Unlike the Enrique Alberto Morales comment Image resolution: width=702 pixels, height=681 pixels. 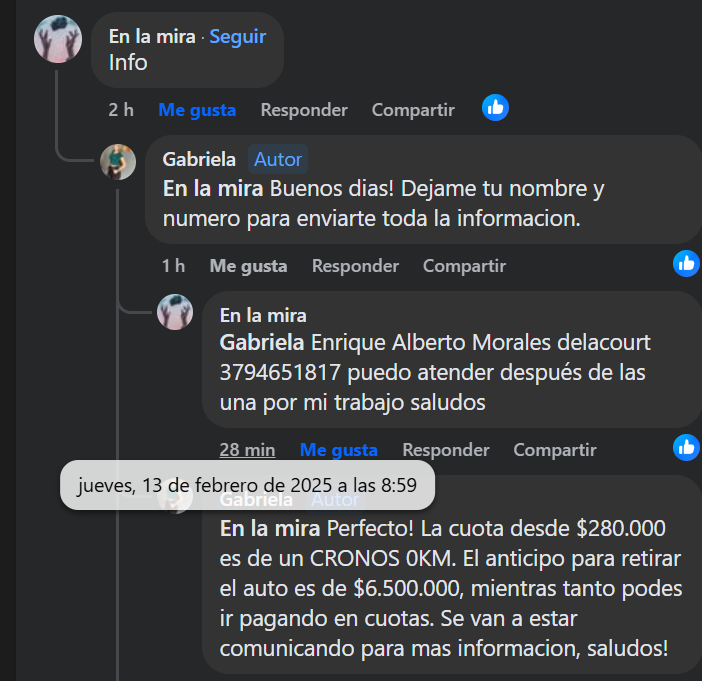[339, 450]
